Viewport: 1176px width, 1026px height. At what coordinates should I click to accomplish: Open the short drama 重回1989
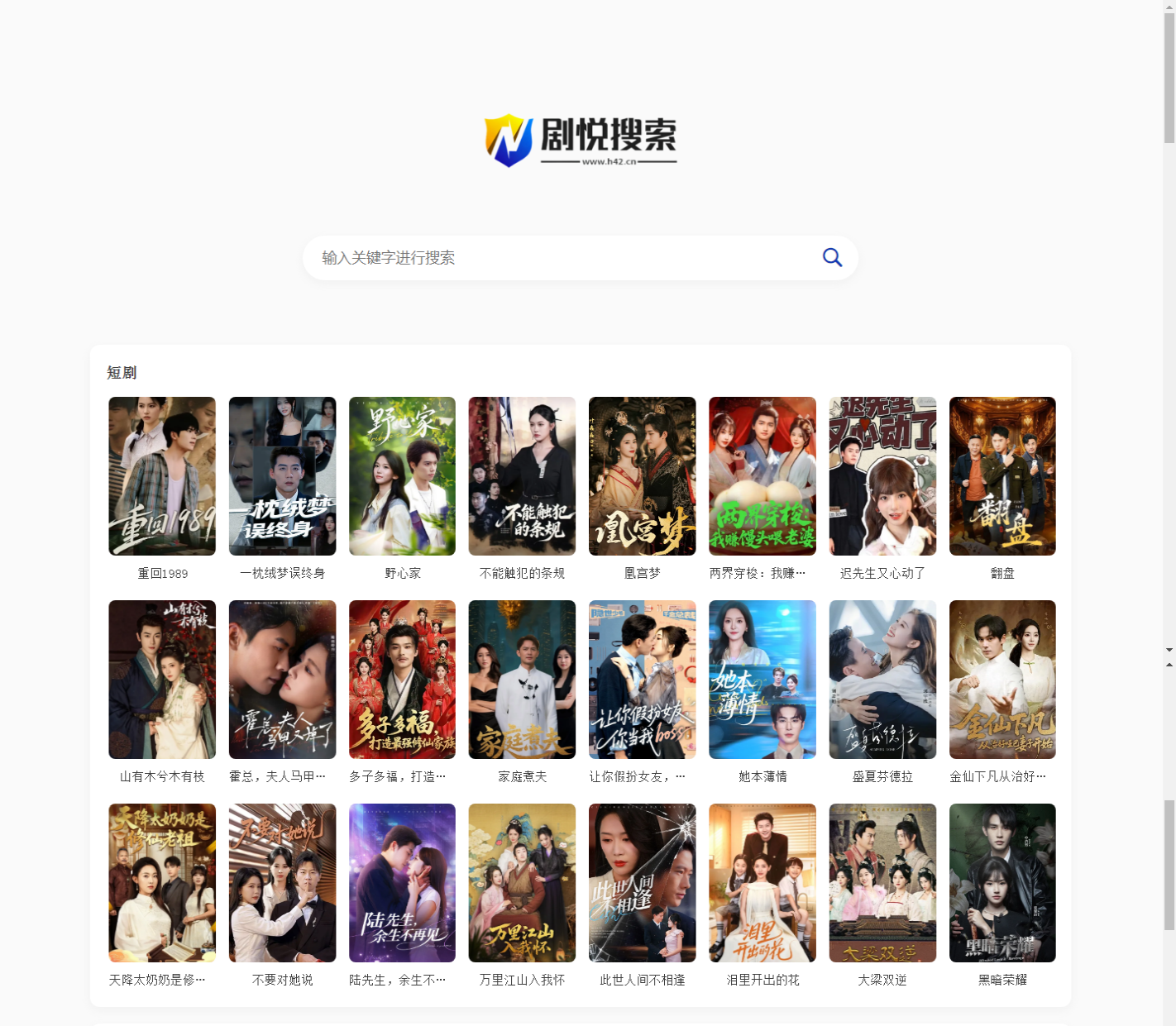[x=162, y=476]
